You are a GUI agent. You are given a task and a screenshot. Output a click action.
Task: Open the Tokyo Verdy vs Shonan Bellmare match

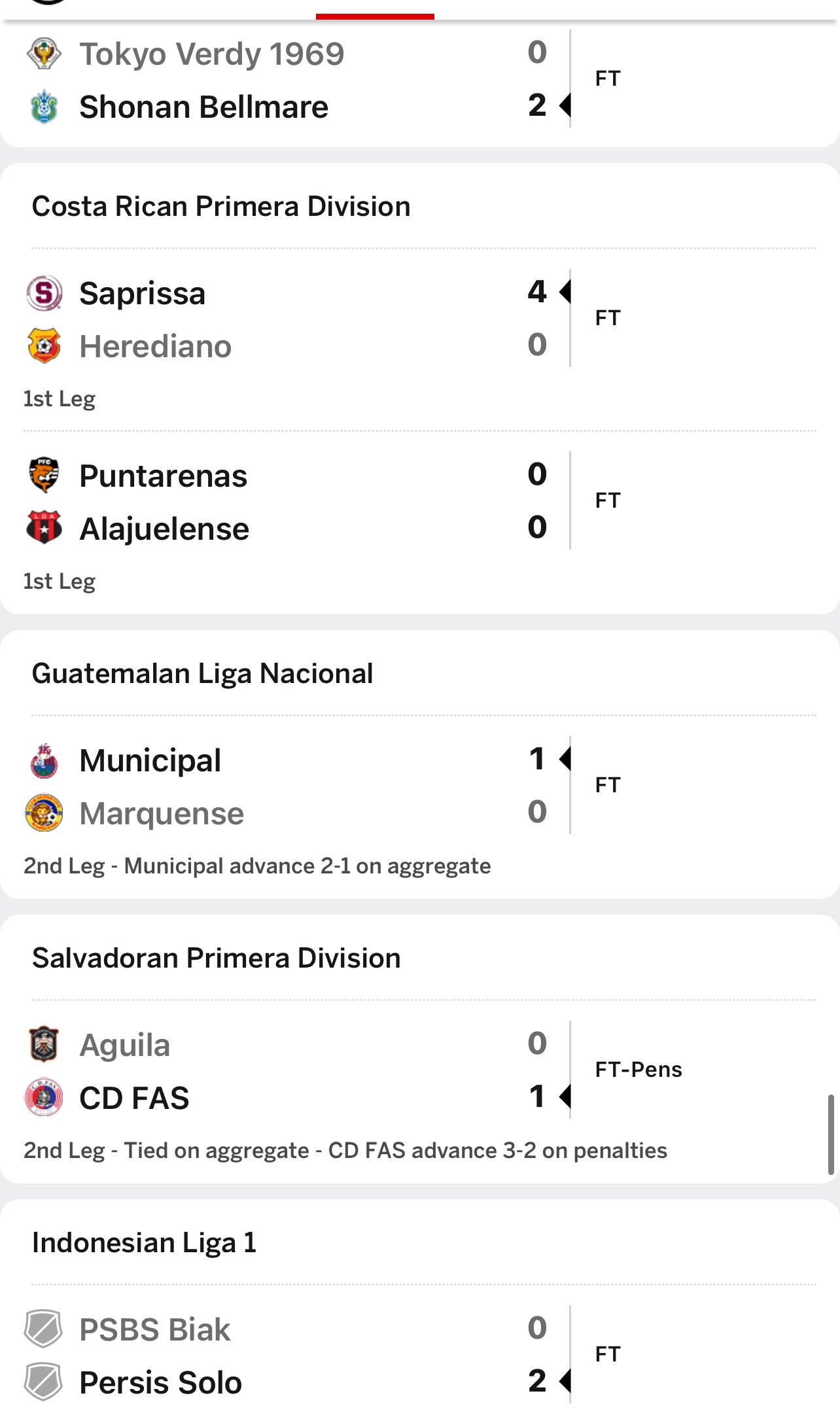420,80
